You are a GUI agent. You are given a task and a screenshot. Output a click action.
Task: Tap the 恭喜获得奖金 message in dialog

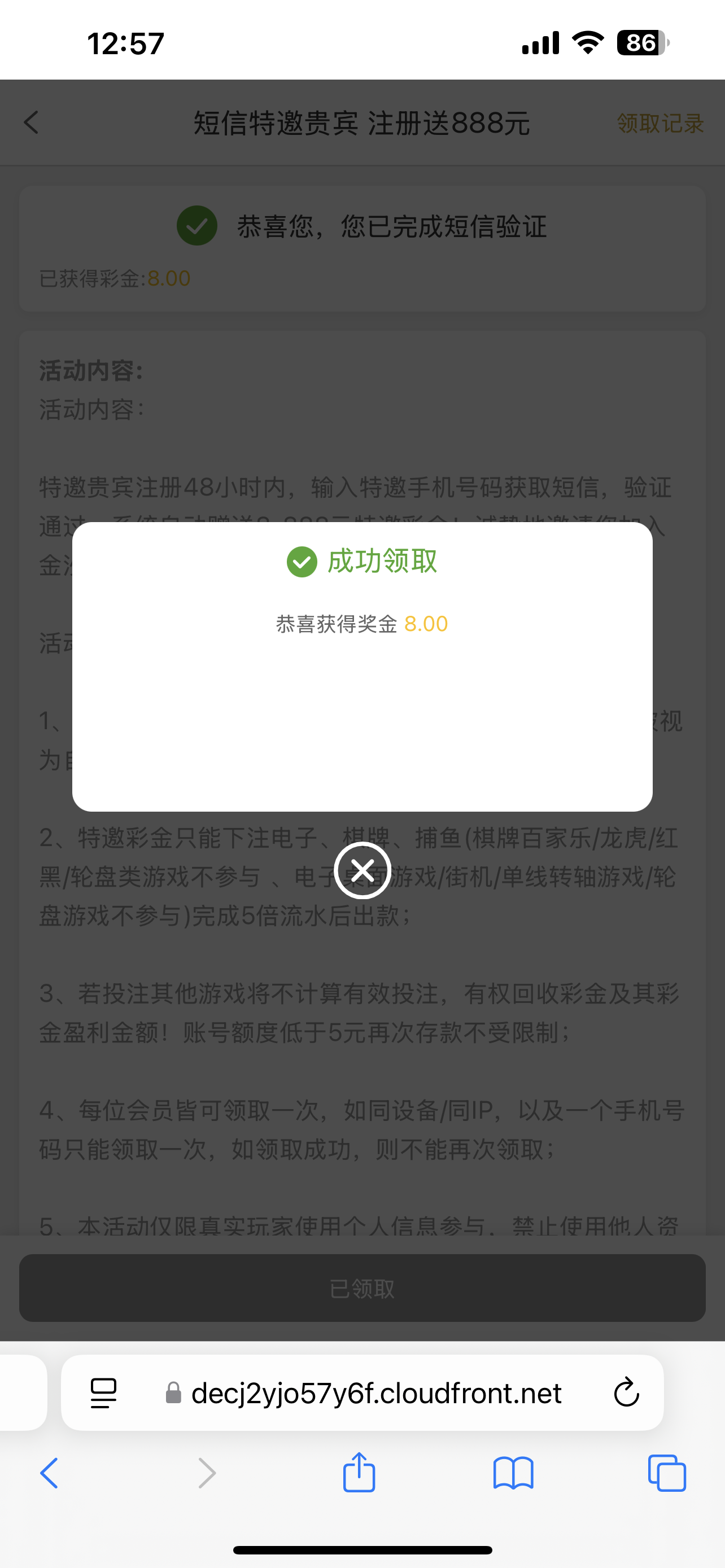336,624
